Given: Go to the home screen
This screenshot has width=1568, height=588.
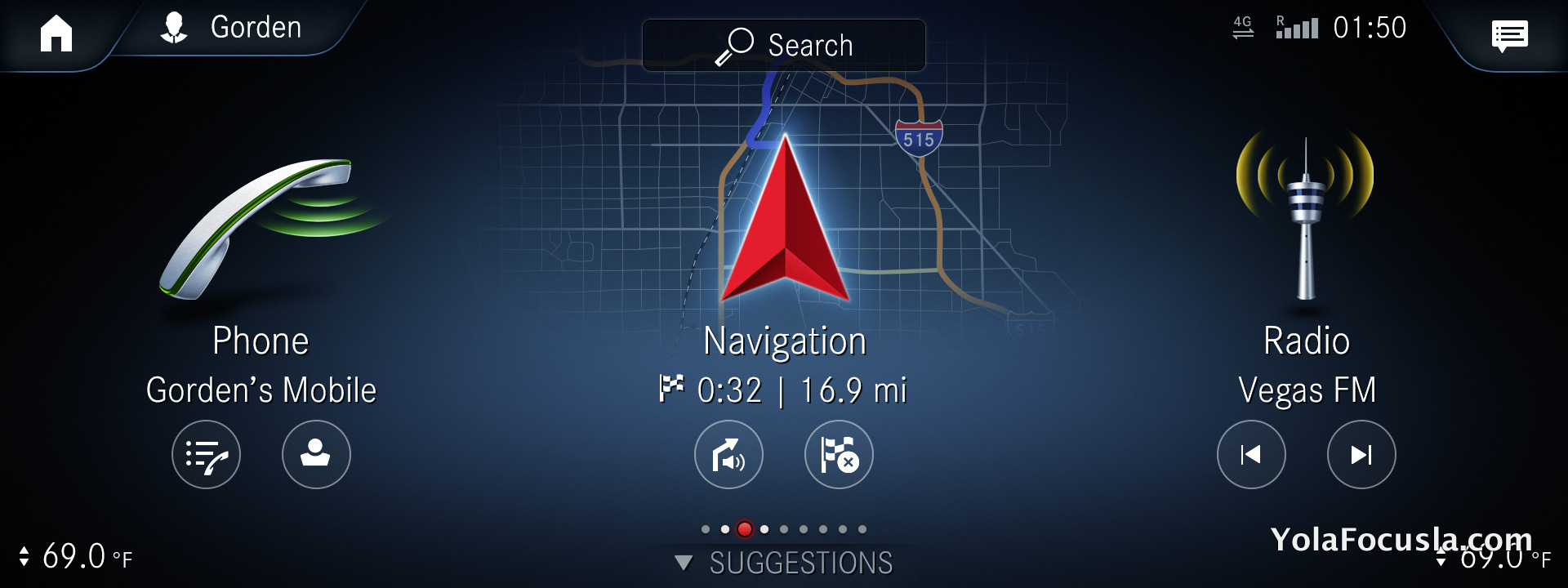Looking at the screenshot, I should point(56,34).
